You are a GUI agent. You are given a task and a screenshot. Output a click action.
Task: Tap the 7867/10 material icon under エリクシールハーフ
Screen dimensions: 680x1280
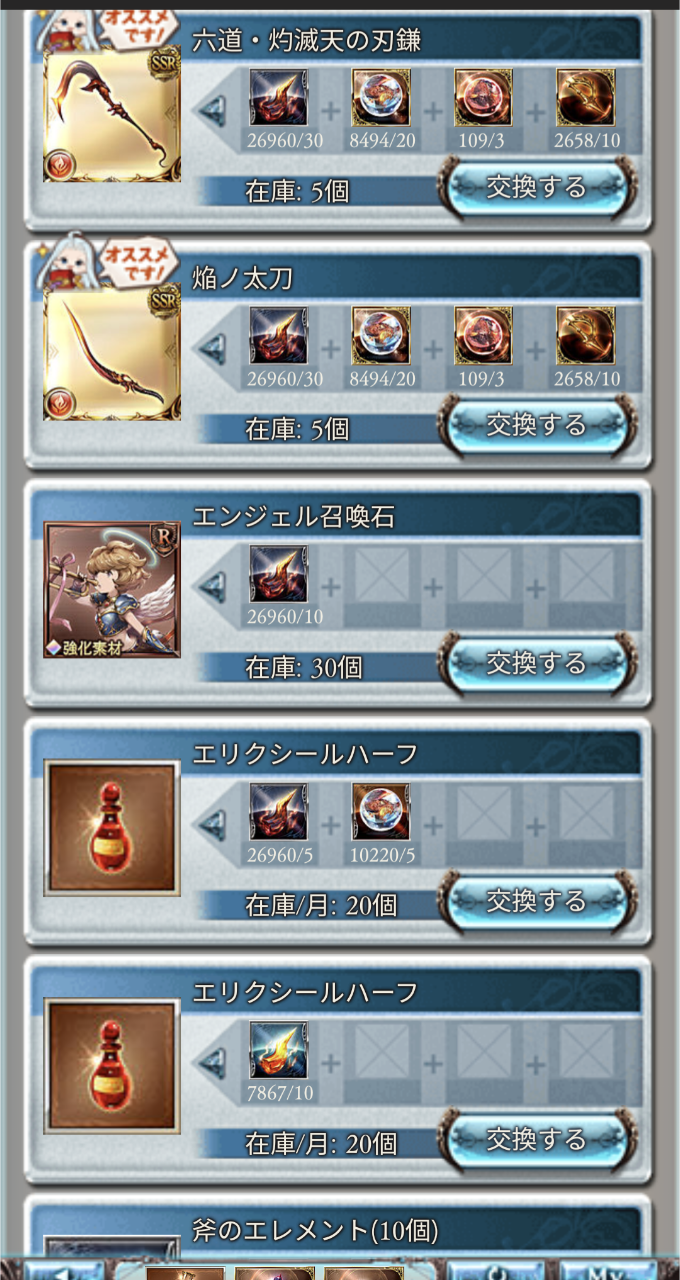278,1049
